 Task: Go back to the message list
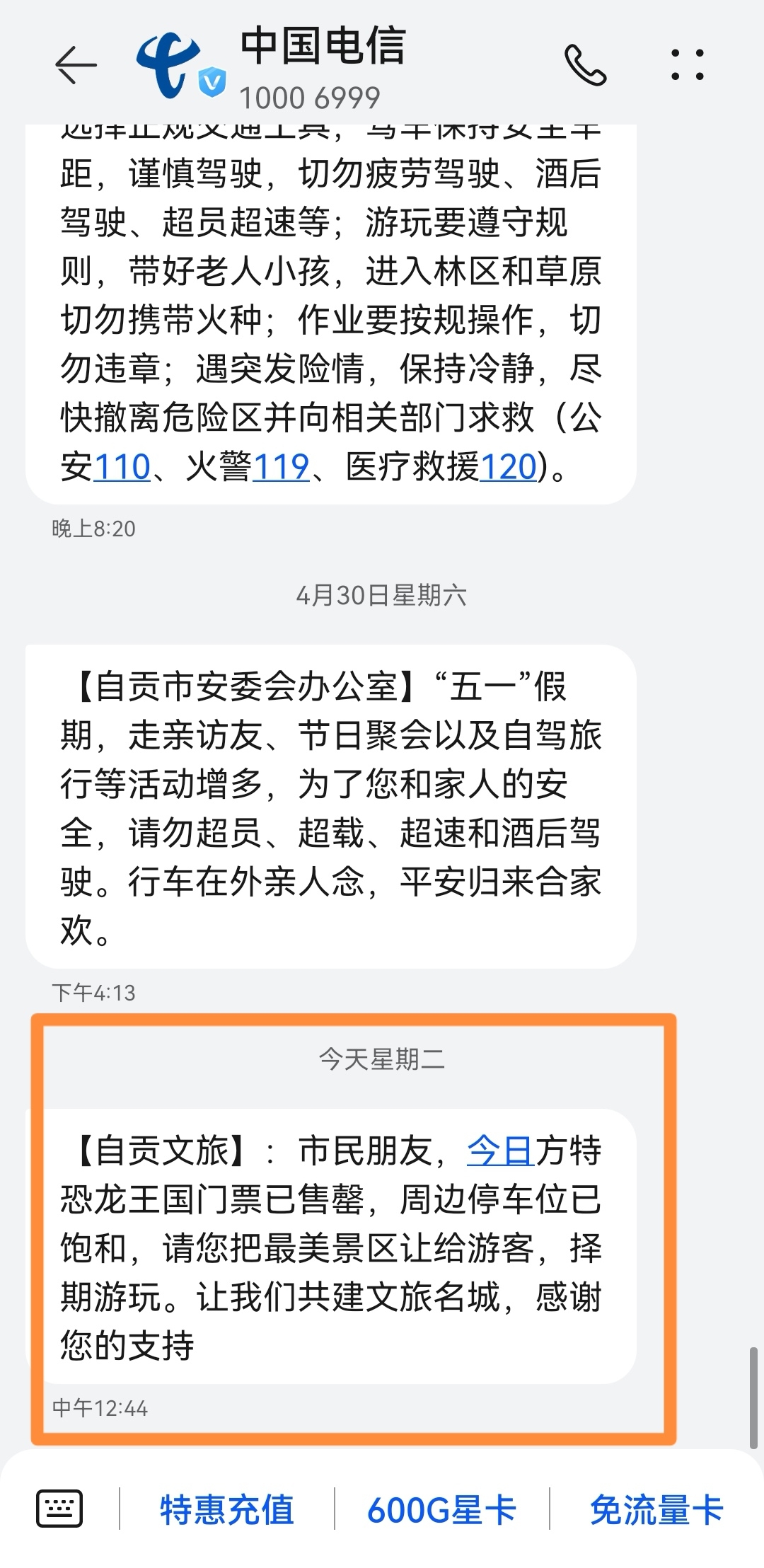click(x=76, y=65)
